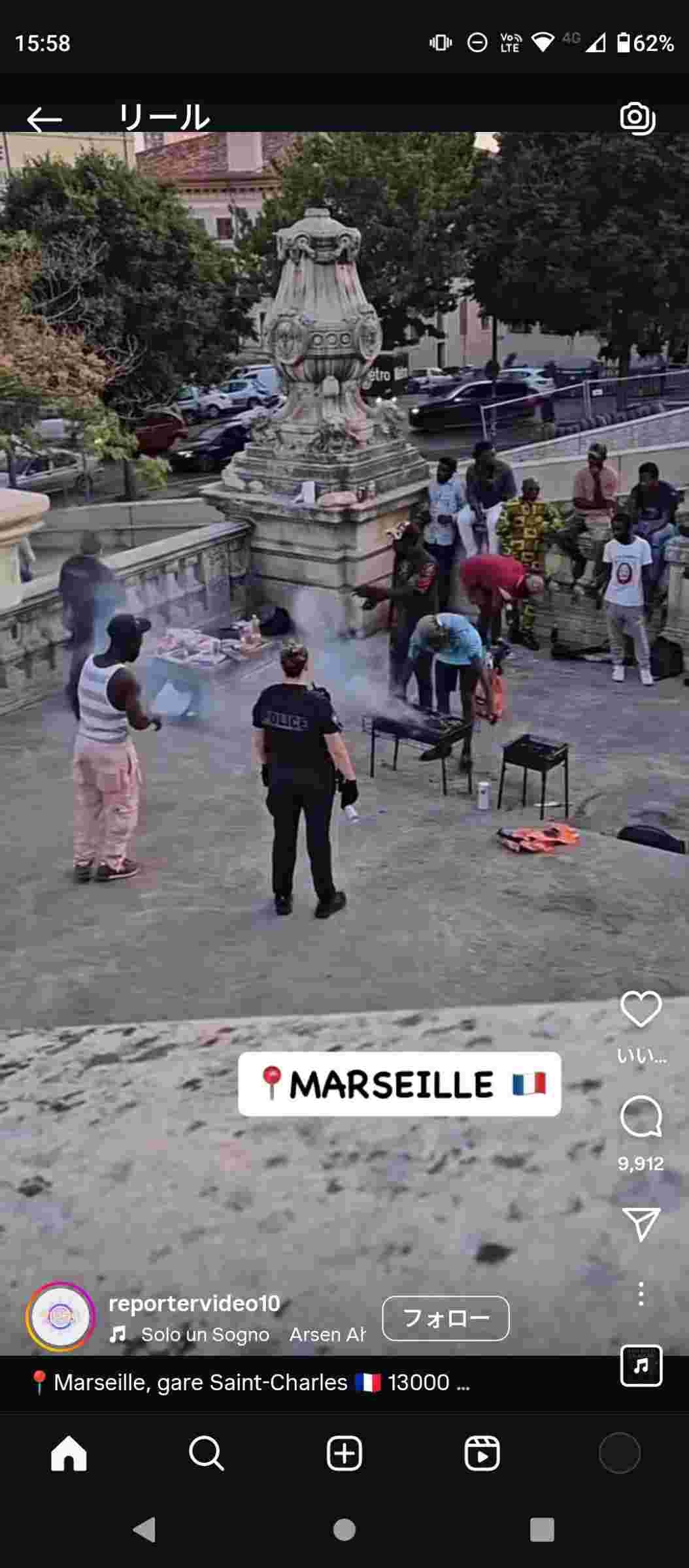Create a new post with the plus tab
This screenshot has height=1568, width=689.
point(344,1454)
